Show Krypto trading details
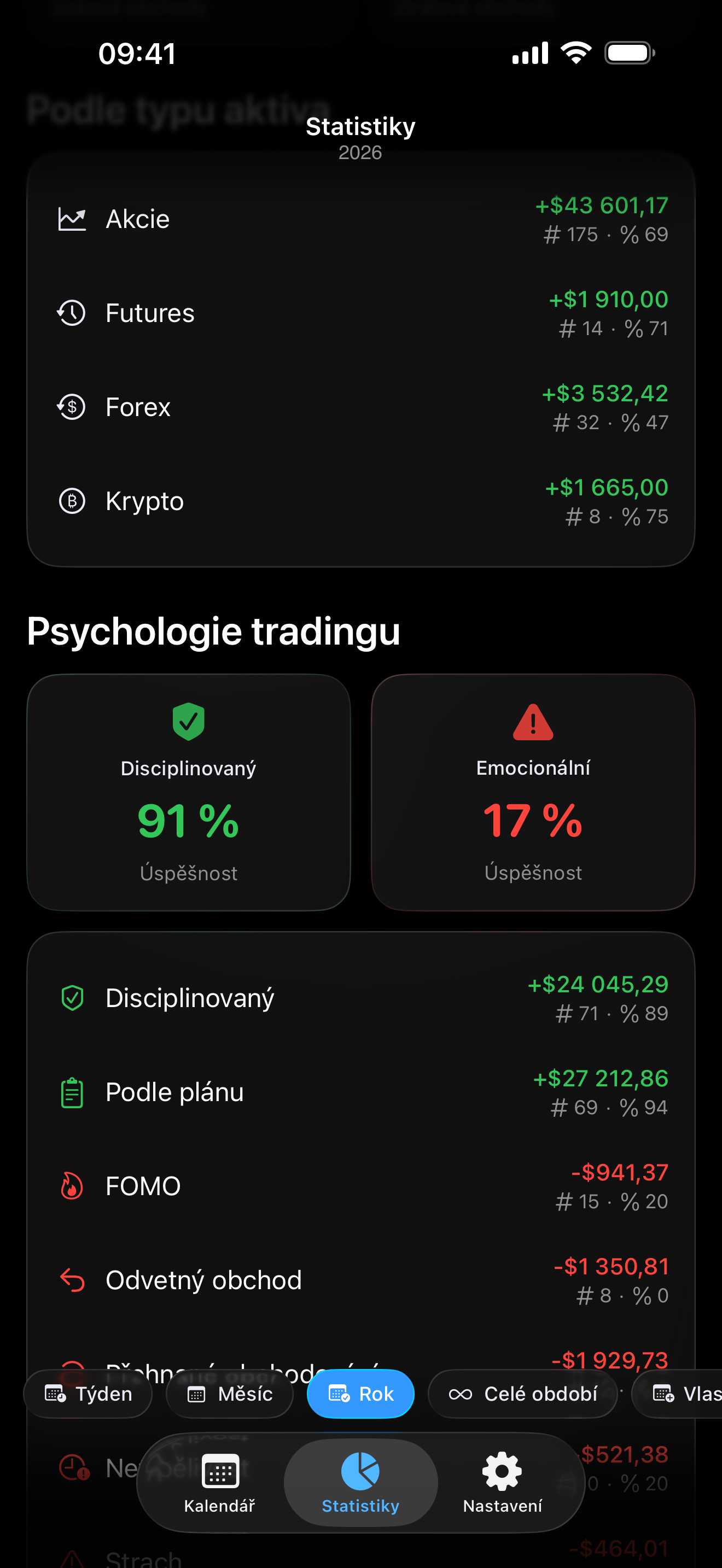 tap(361, 501)
